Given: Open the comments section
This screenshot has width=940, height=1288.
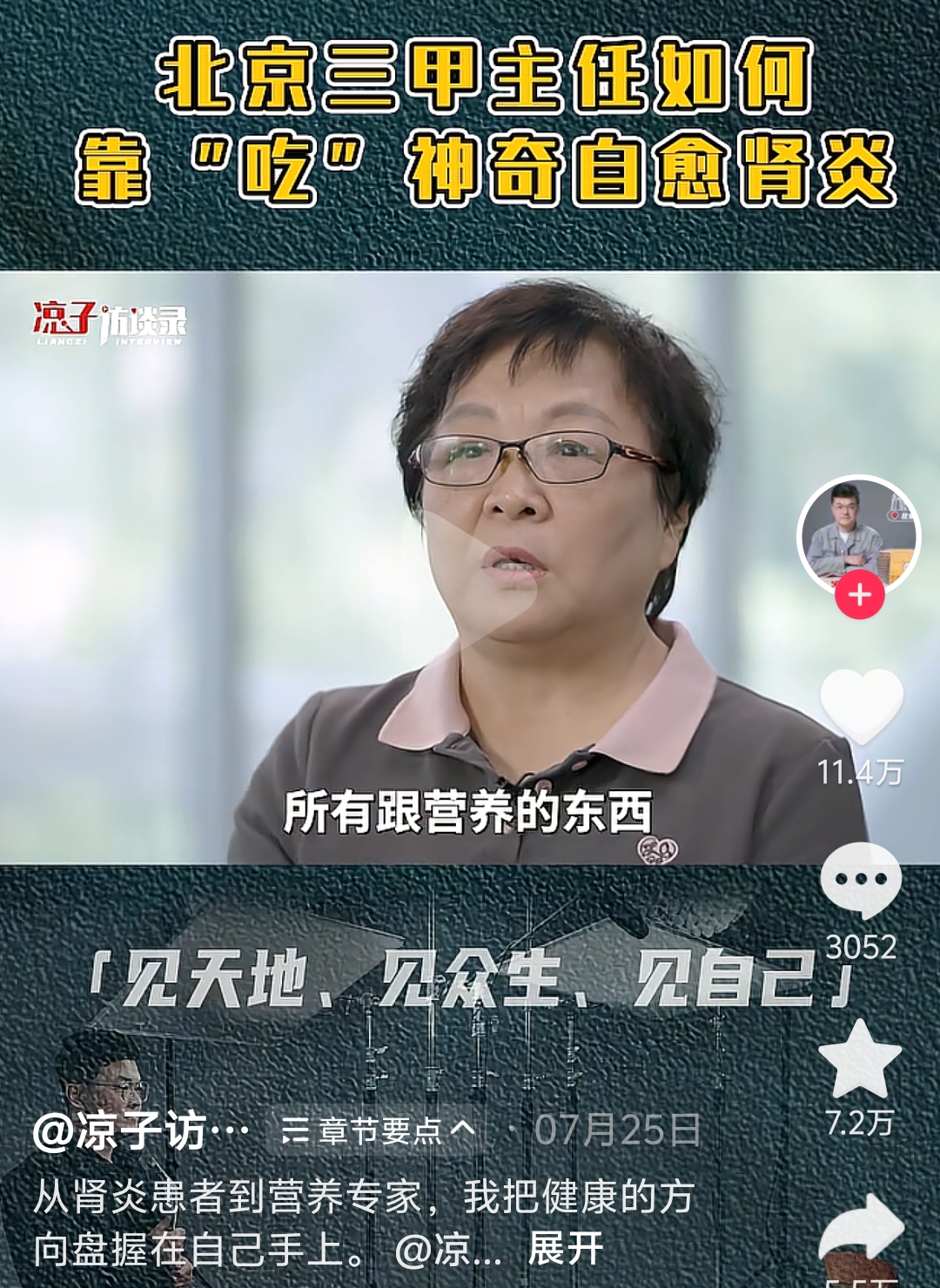Looking at the screenshot, I should click(860, 879).
